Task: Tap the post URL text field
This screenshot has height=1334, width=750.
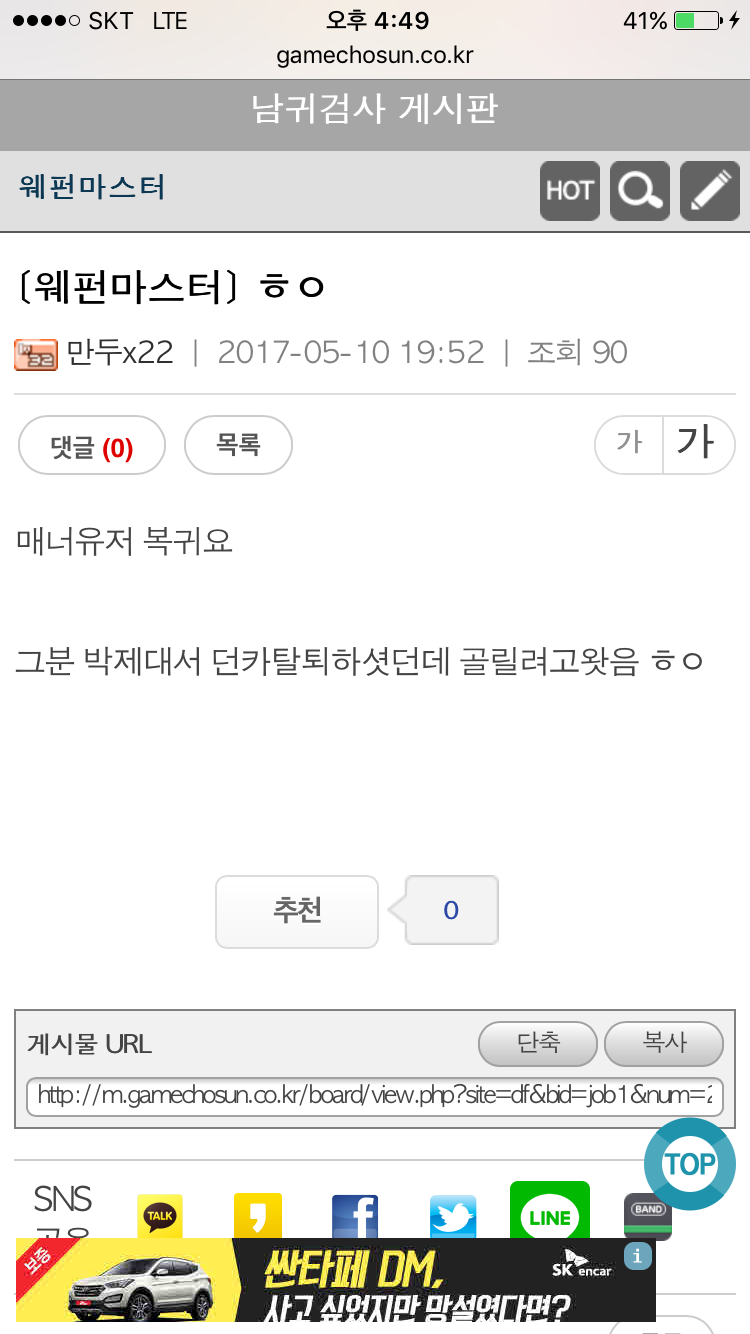Action: click(x=375, y=1096)
